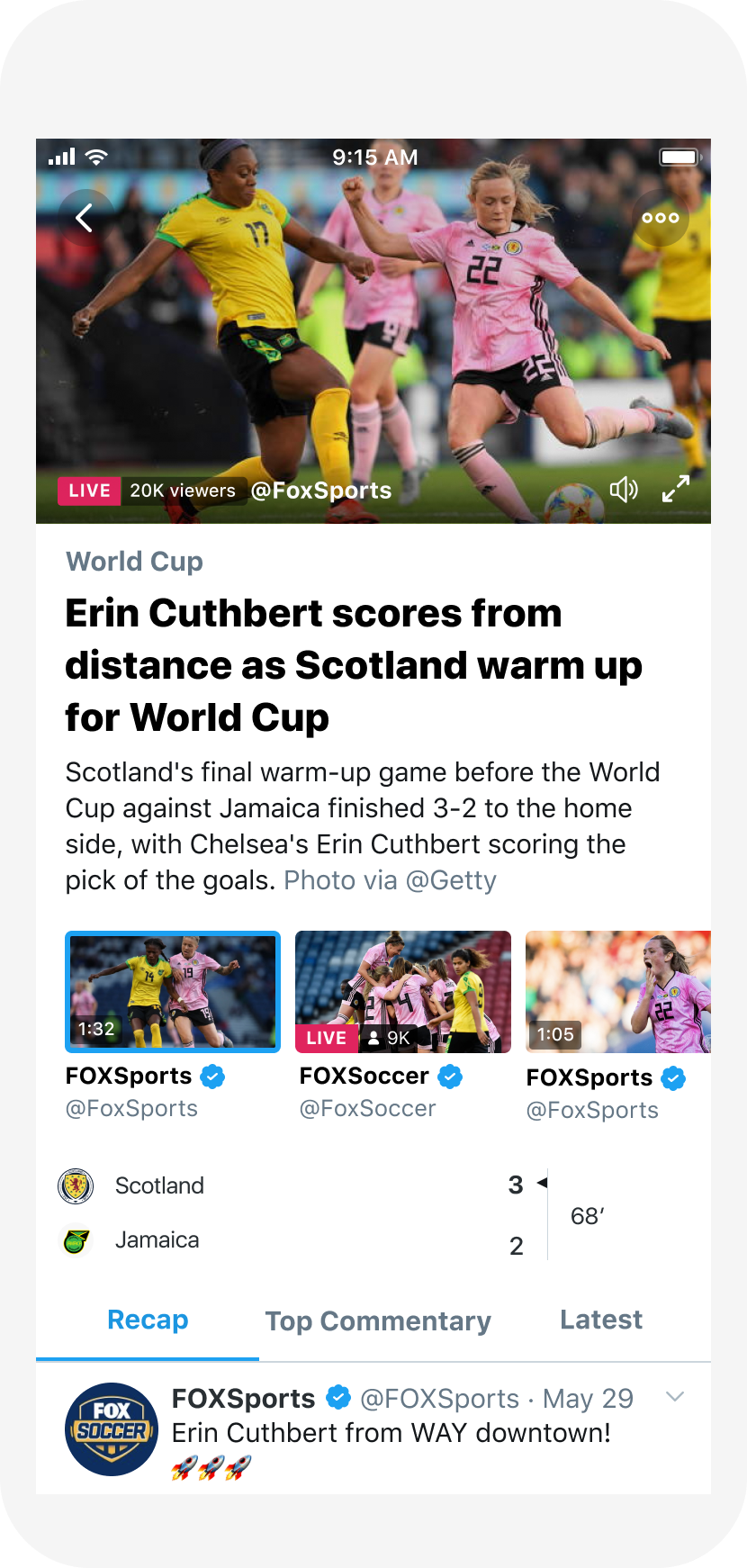
Task: Click the 68' match time marker
Action: click(585, 1216)
